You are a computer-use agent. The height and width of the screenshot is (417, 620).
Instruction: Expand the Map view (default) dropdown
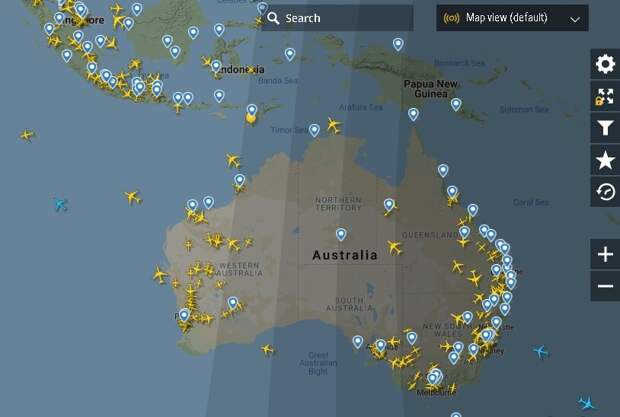click(512, 18)
